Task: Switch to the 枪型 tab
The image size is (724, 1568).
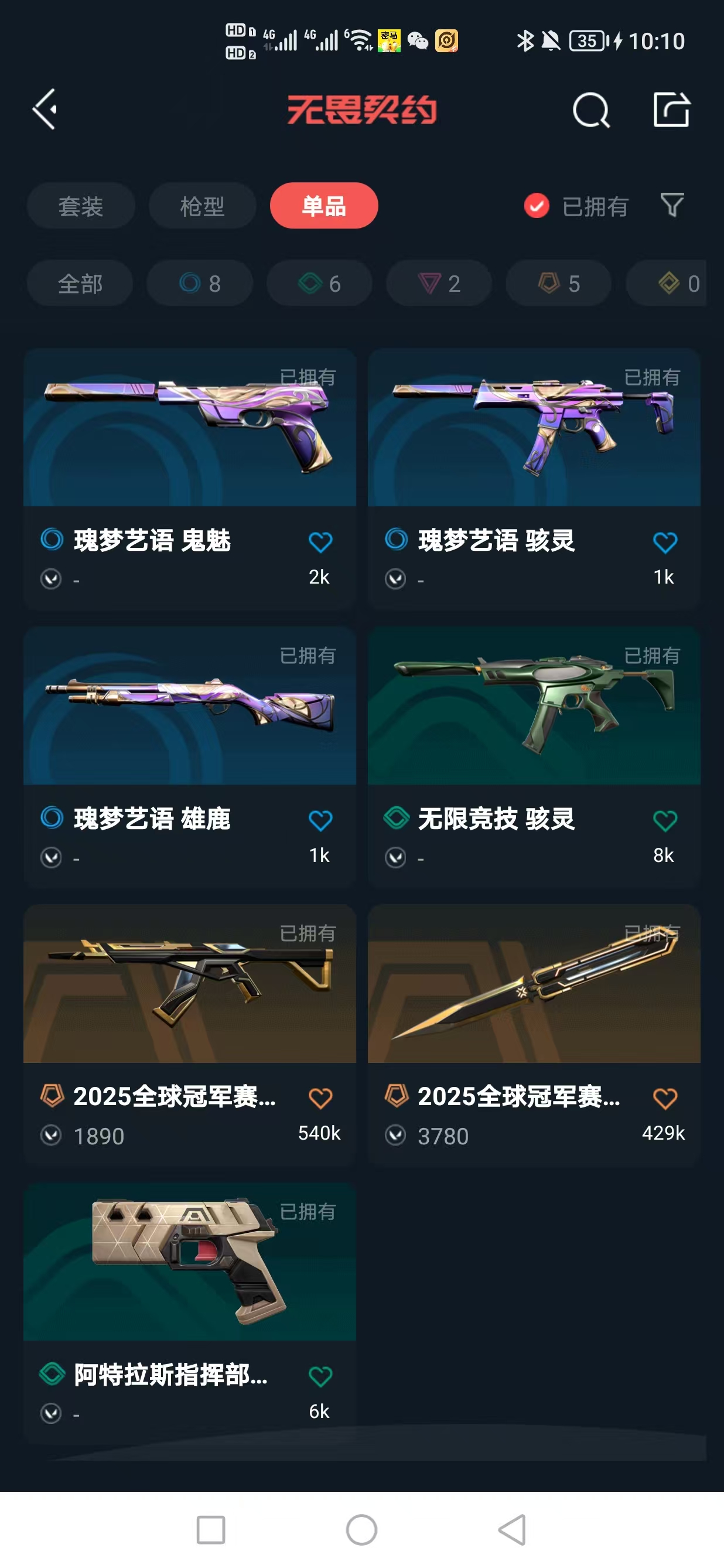Action: [x=202, y=206]
